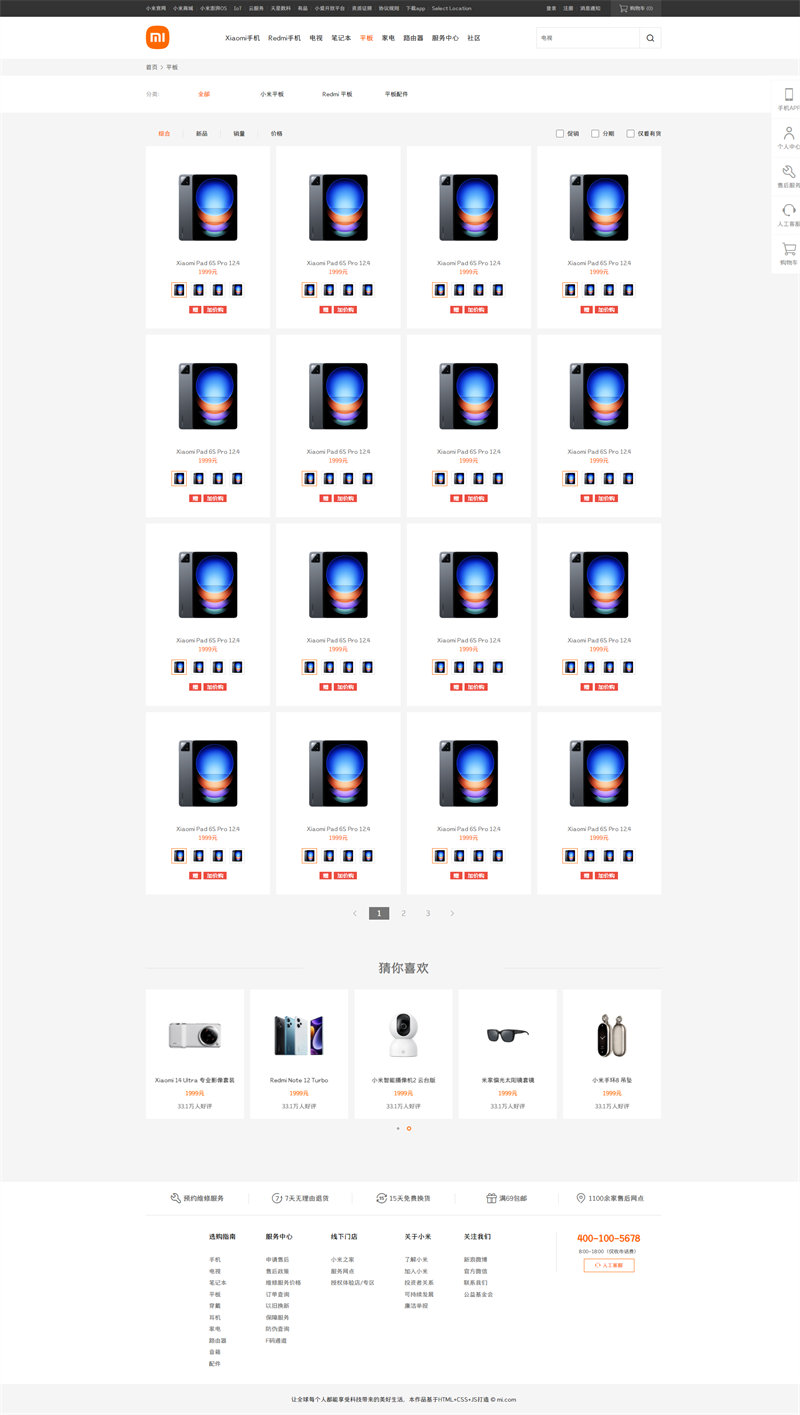Viewport: 800px width, 1415px height.
Task: Open the Redmi Note 12 Turbo card
Action: pyautogui.click(x=299, y=1054)
